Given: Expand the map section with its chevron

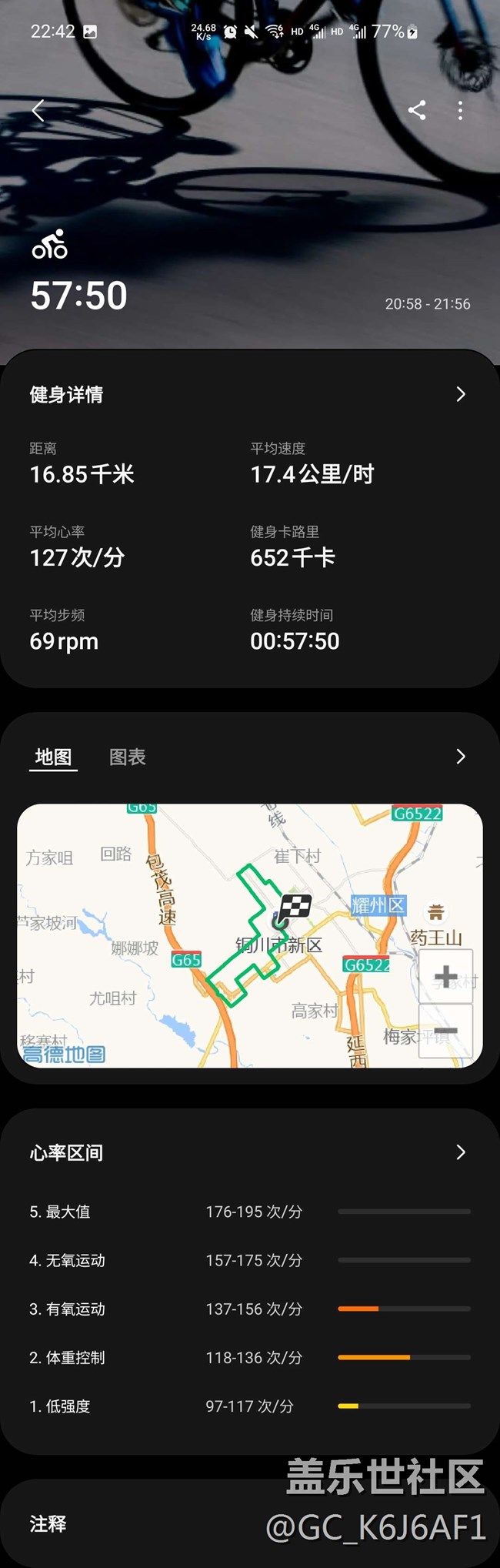Looking at the screenshot, I should click(461, 757).
